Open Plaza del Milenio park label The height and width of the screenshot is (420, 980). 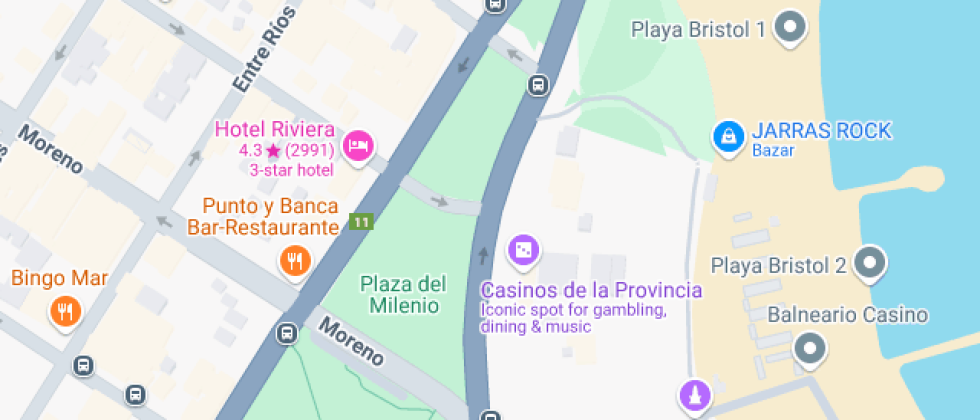(402, 293)
